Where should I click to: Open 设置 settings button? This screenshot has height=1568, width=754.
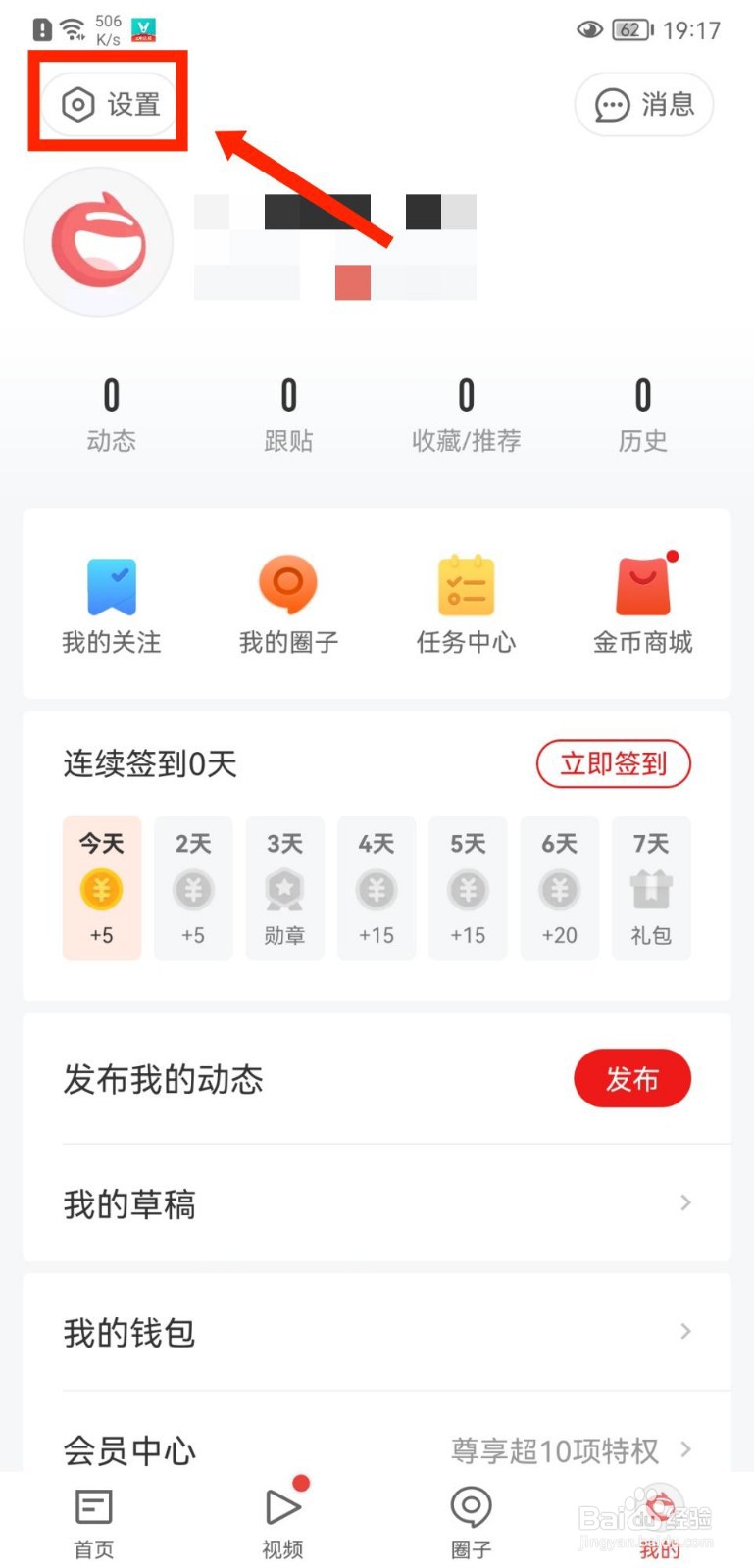tap(110, 104)
